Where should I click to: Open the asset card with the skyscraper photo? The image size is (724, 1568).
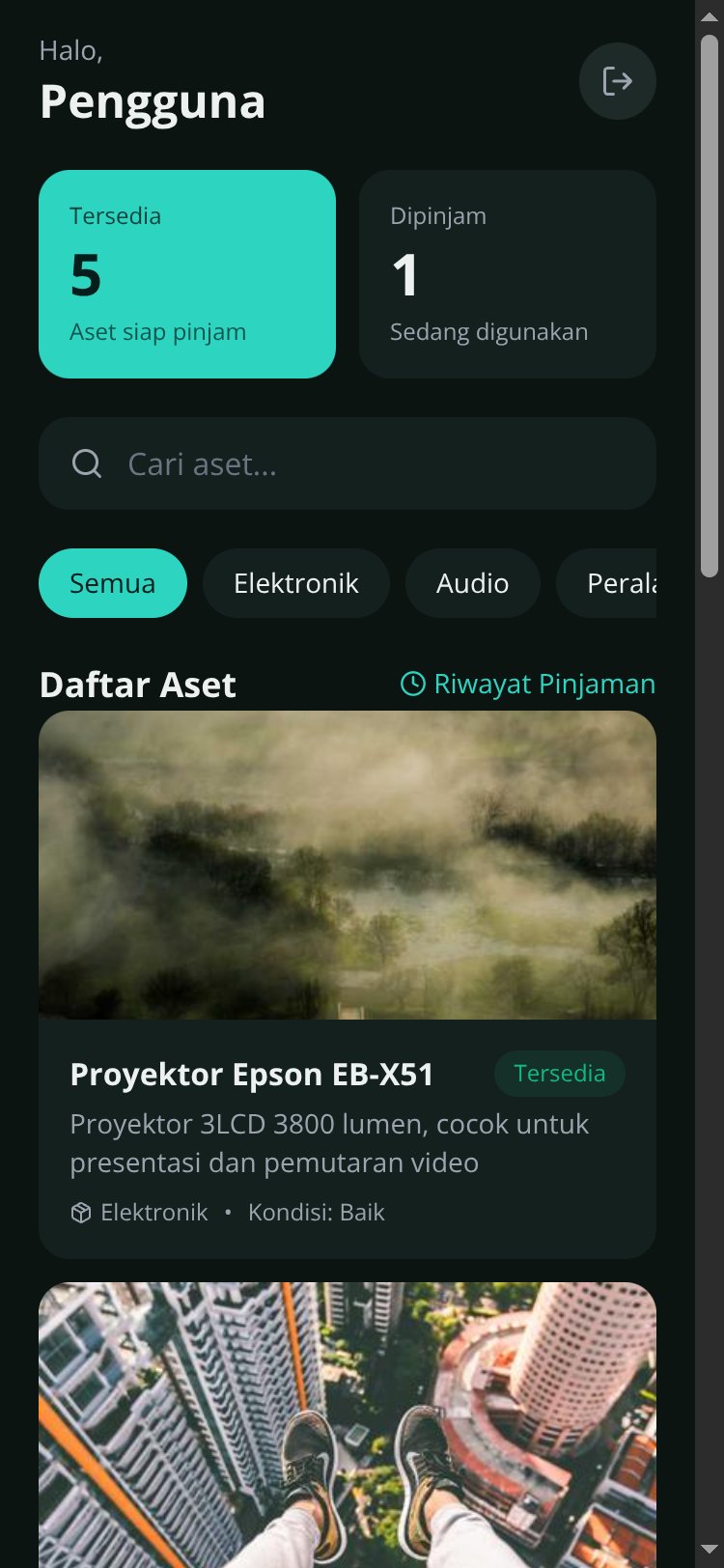[x=348, y=1425]
